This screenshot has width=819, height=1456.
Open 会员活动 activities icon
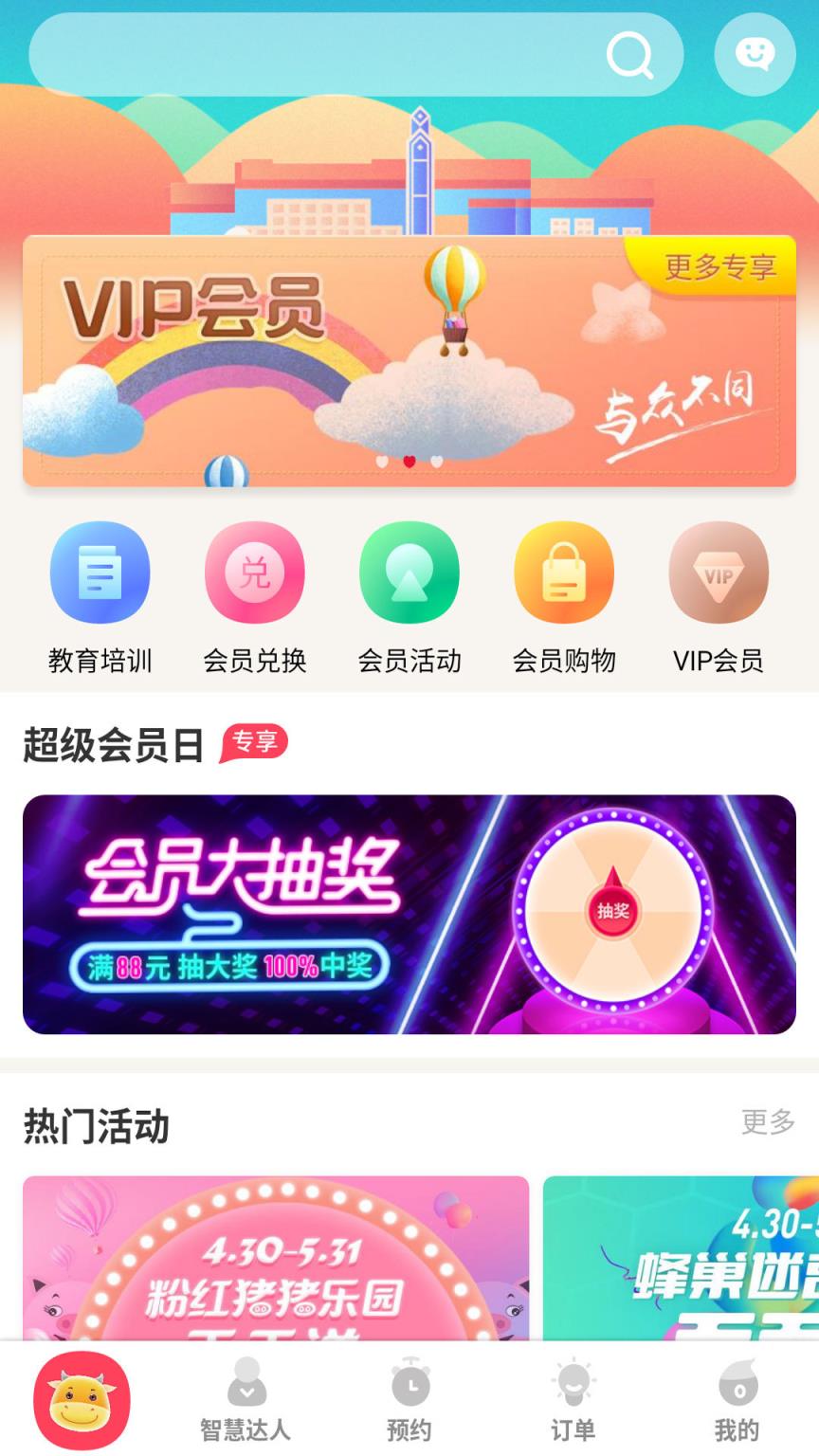(x=409, y=573)
